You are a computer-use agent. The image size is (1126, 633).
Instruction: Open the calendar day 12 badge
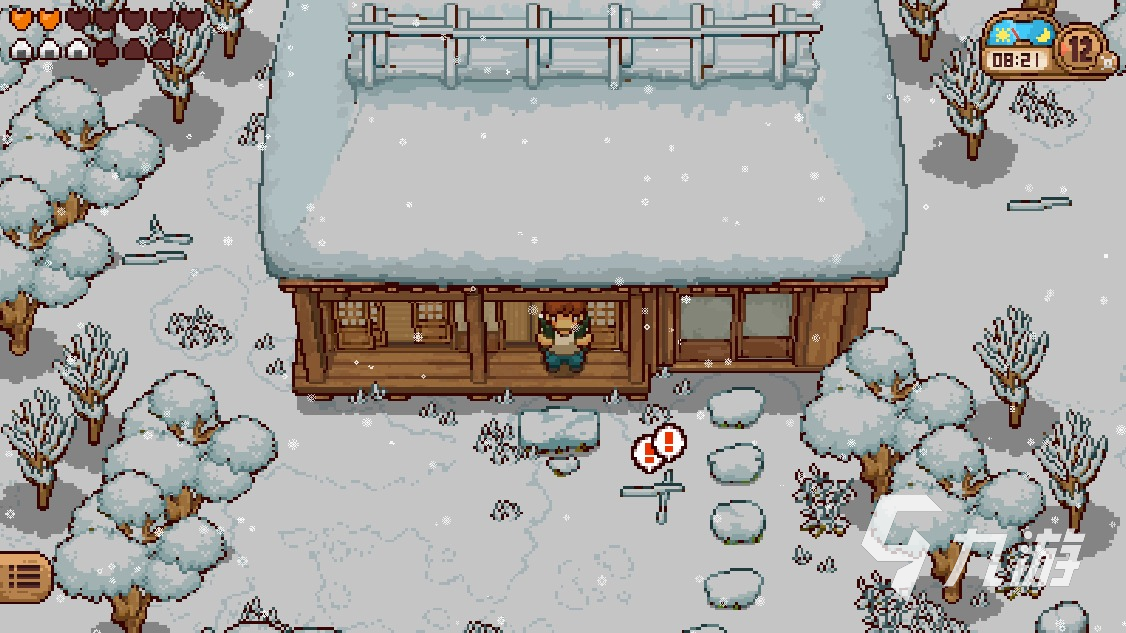tap(1081, 46)
